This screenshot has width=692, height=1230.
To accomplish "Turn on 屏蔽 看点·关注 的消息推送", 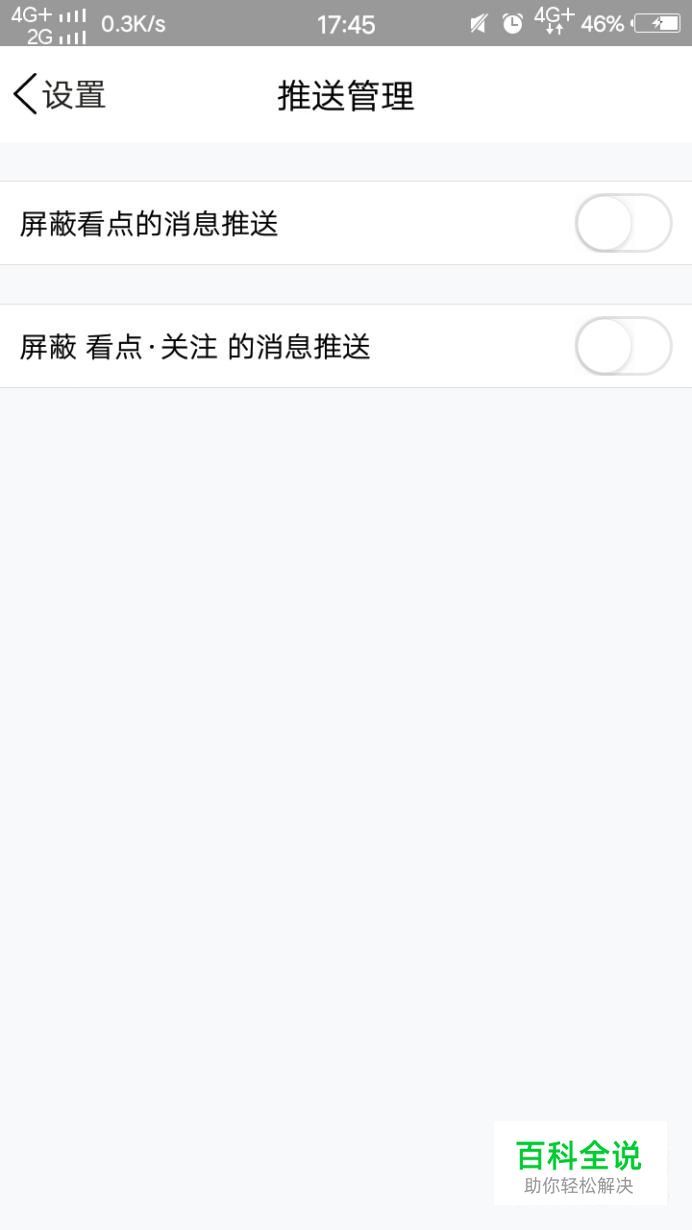I will pyautogui.click(x=622, y=346).
